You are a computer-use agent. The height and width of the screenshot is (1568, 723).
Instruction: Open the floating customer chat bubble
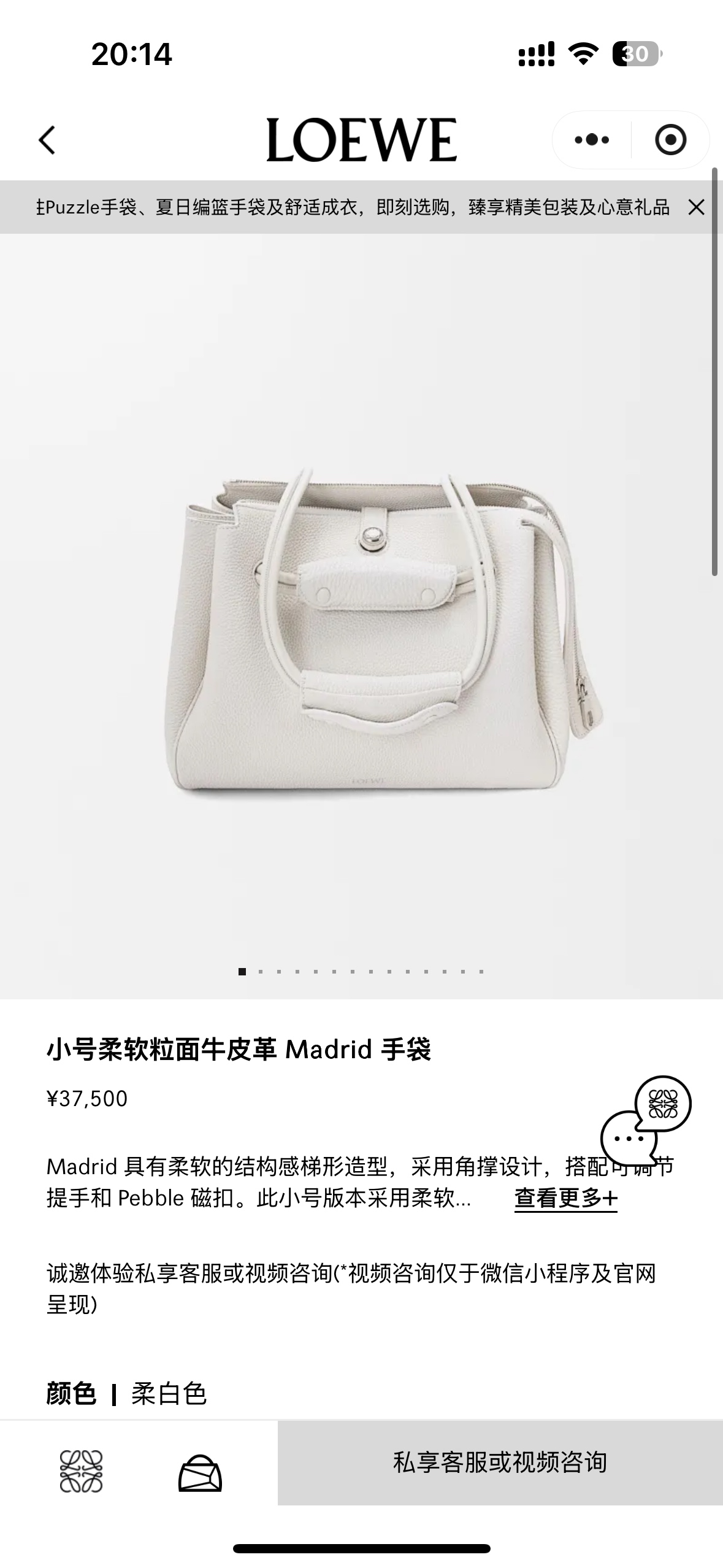pyautogui.click(x=645, y=1121)
